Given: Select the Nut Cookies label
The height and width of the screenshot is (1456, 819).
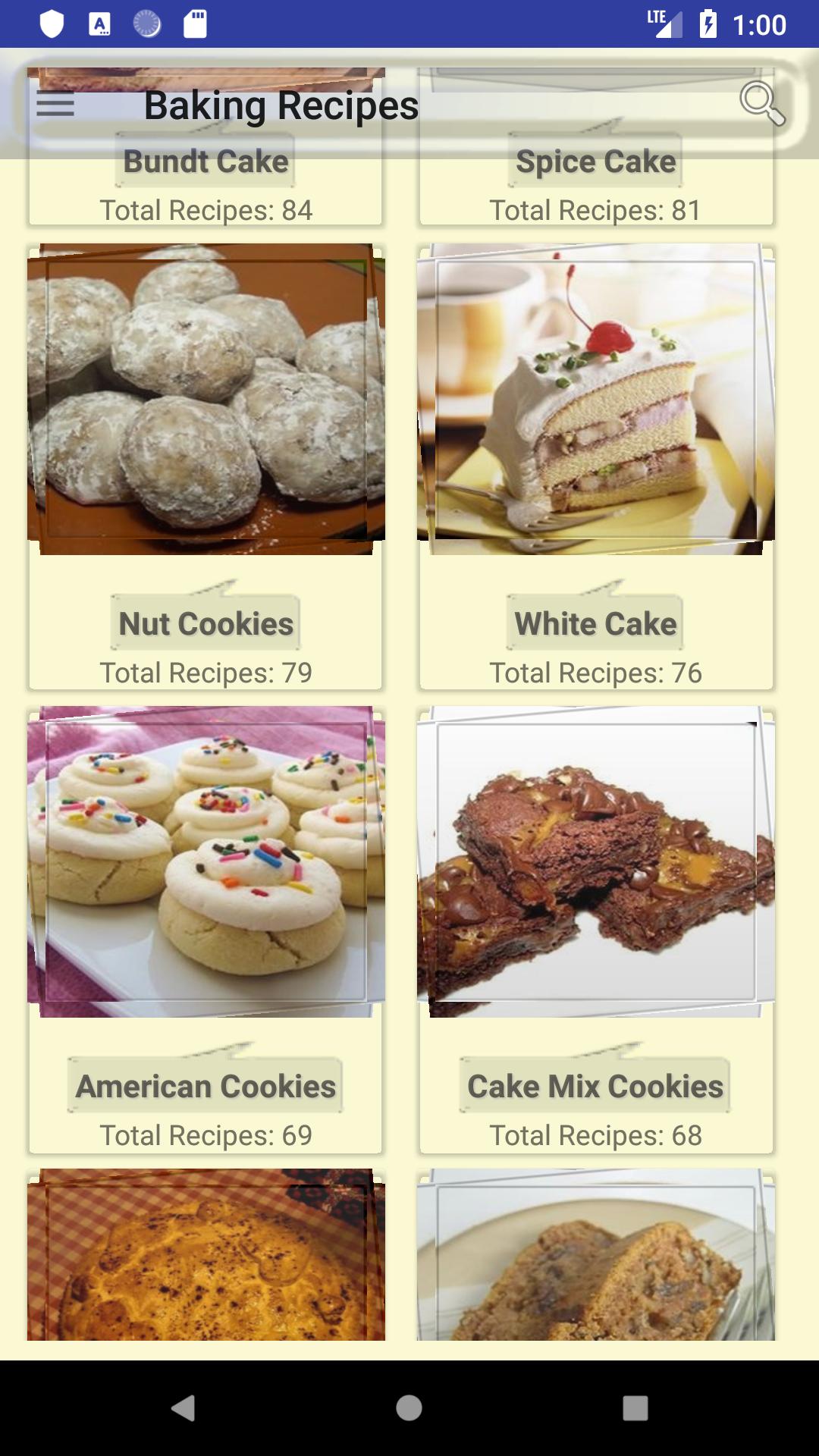Looking at the screenshot, I should click(206, 623).
